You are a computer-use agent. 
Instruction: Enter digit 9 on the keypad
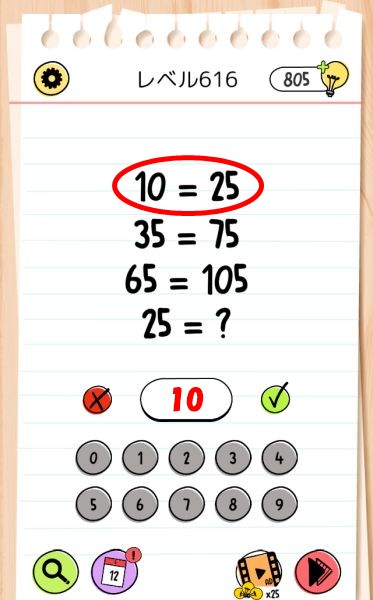click(280, 504)
